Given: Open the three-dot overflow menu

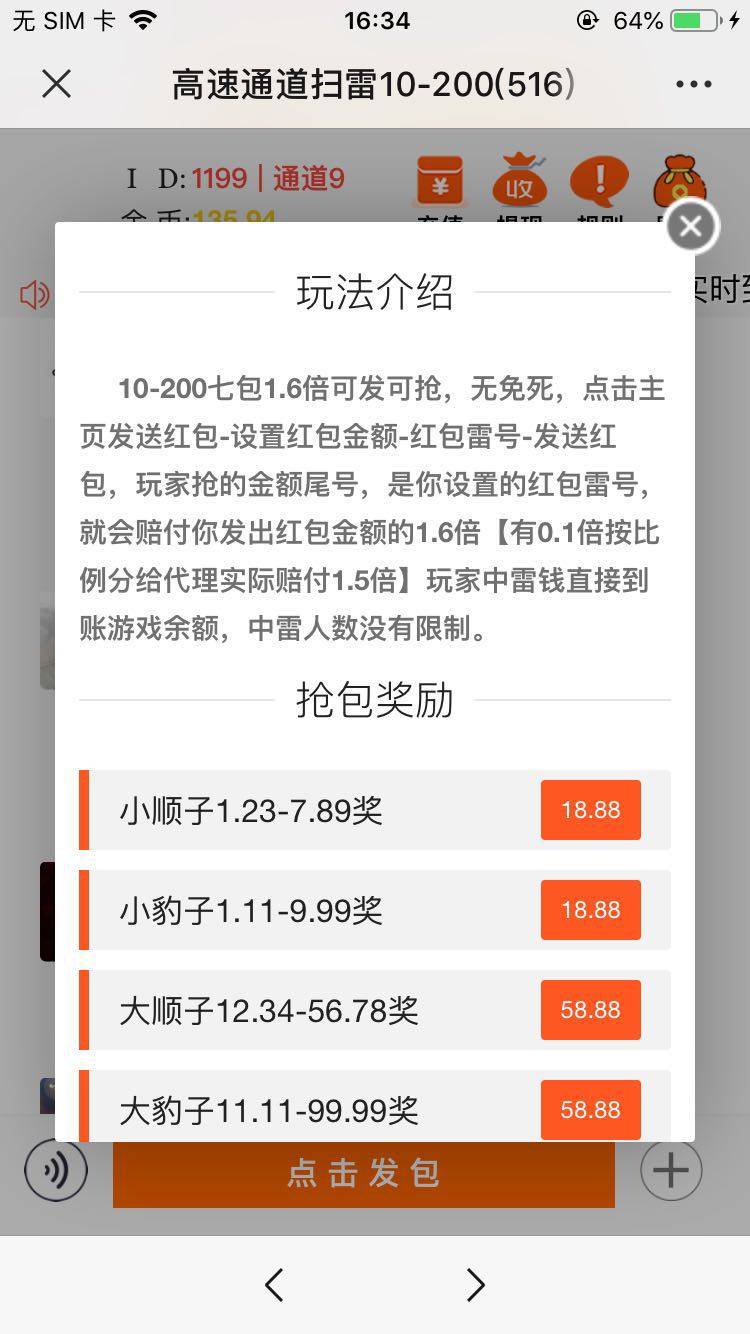Looking at the screenshot, I should pyautogui.click(x=693, y=84).
